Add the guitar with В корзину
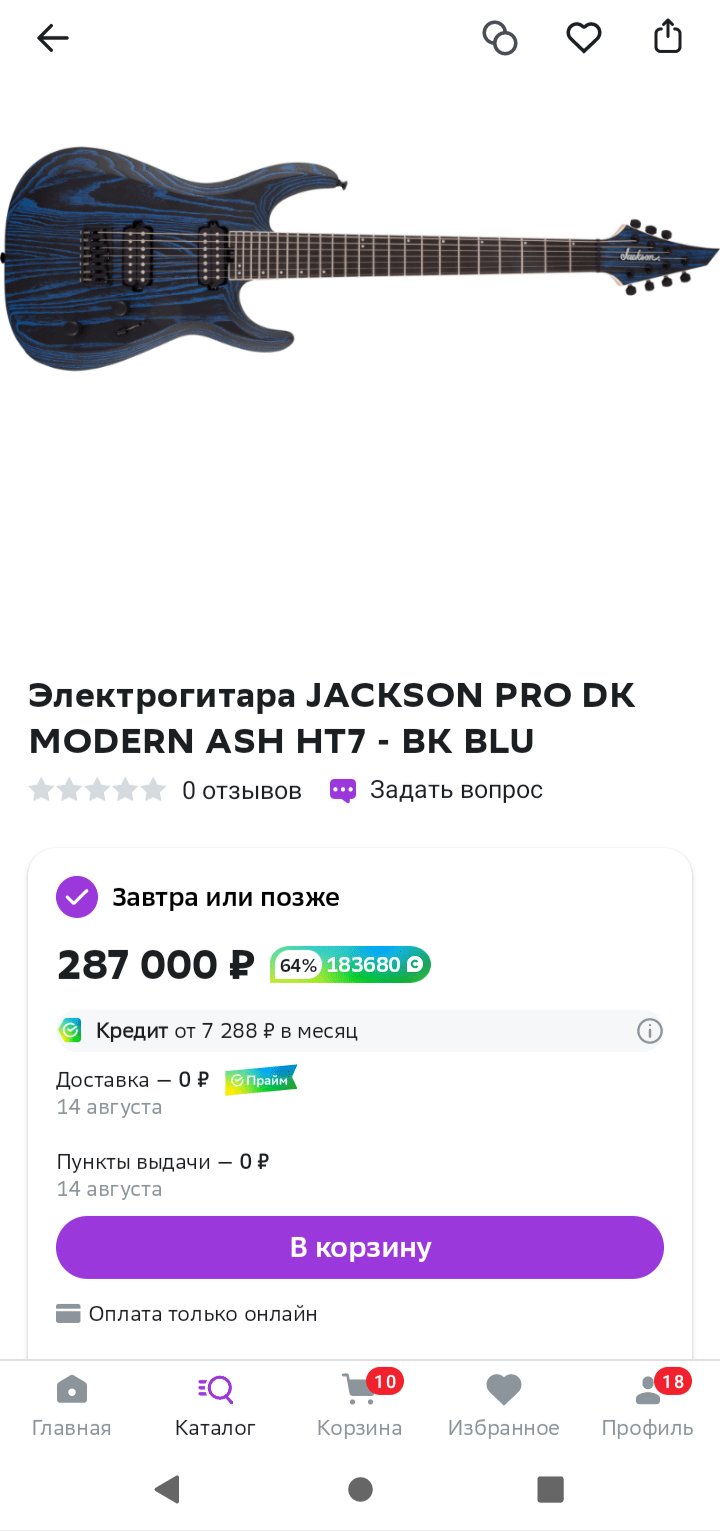The image size is (720, 1531). coord(360,1247)
